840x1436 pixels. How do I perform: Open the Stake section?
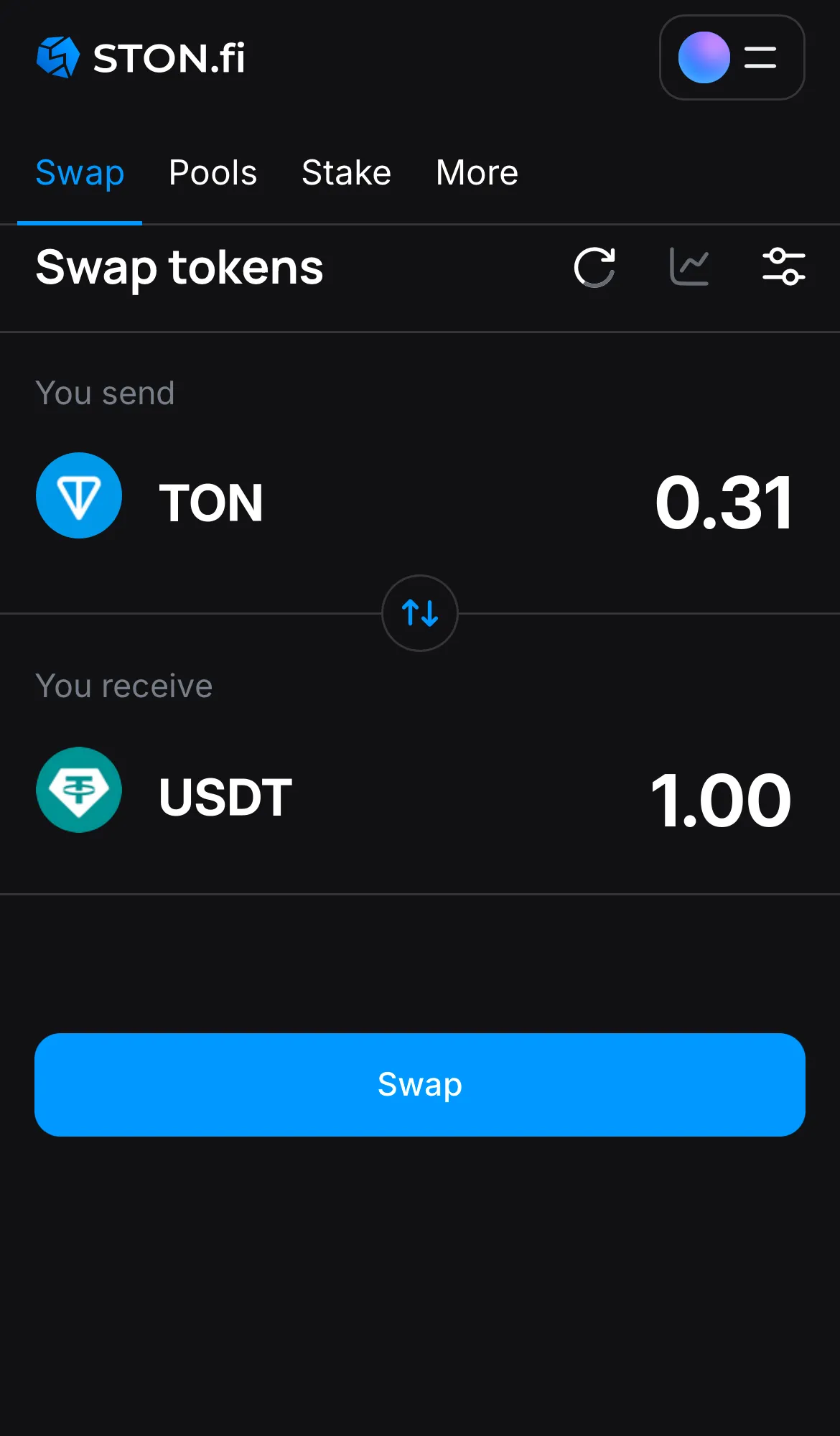pos(346,172)
